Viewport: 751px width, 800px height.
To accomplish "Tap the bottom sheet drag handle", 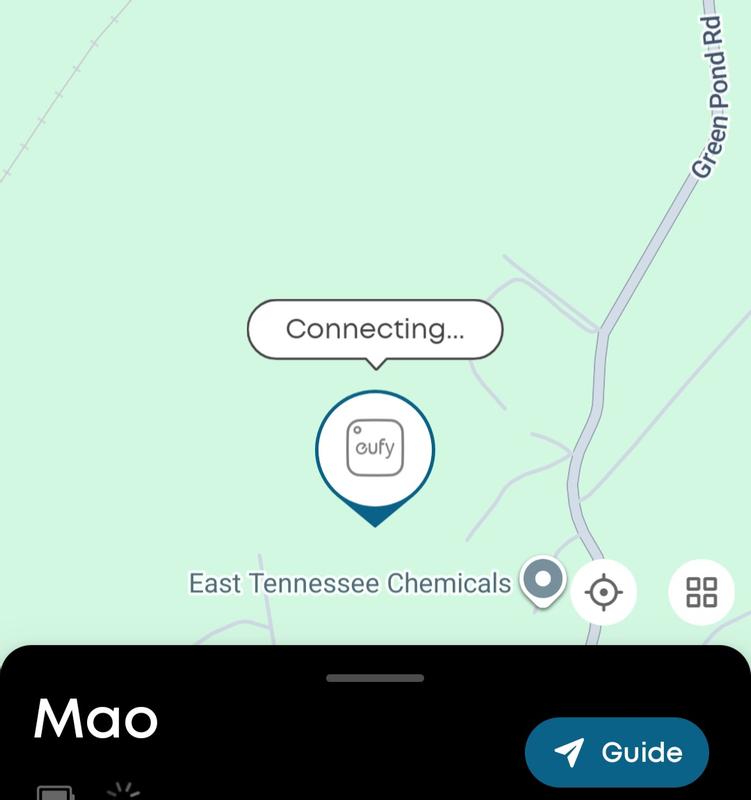I will point(375,678).
